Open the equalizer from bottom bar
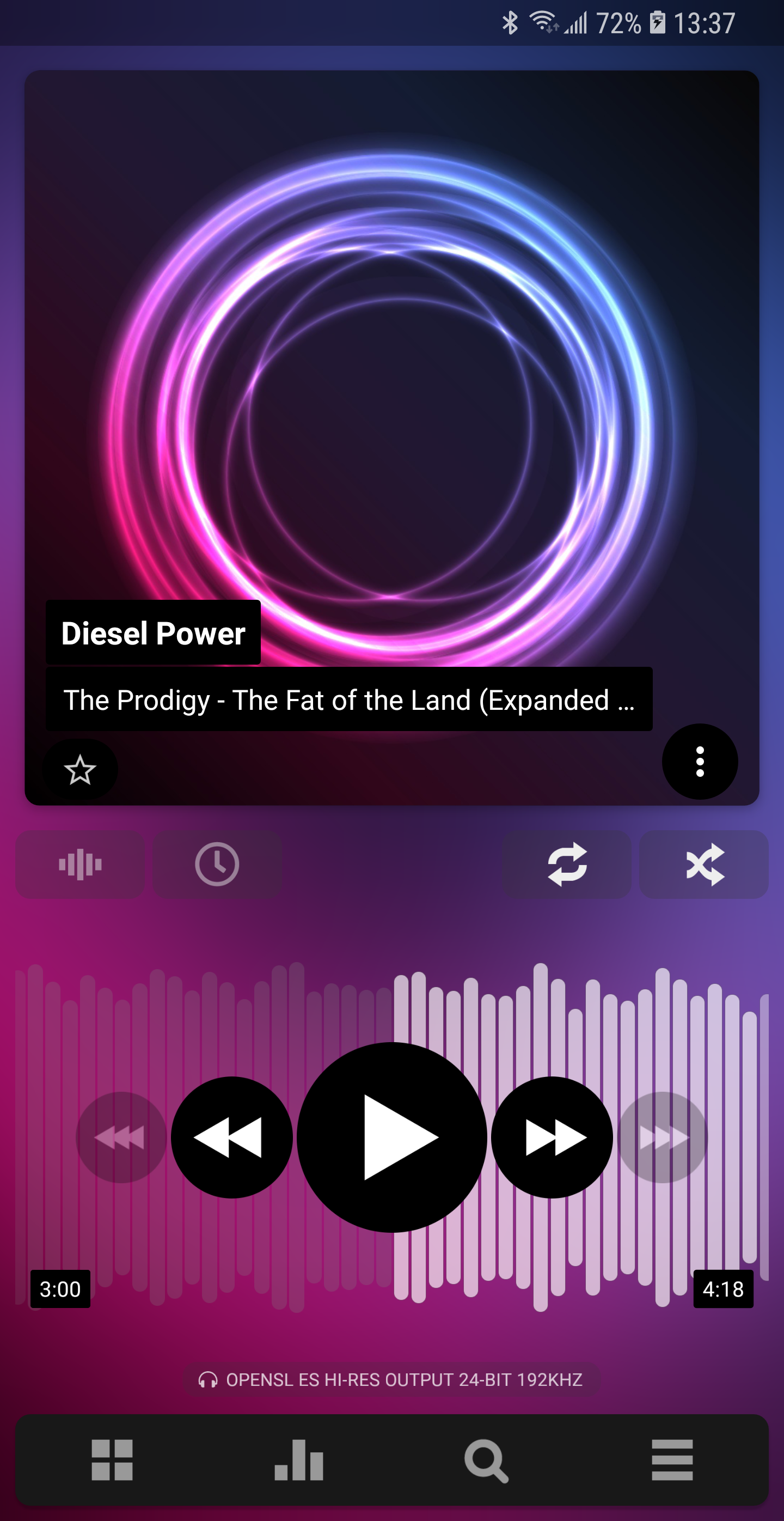Screen dimensions: 784x1521 299,1459
